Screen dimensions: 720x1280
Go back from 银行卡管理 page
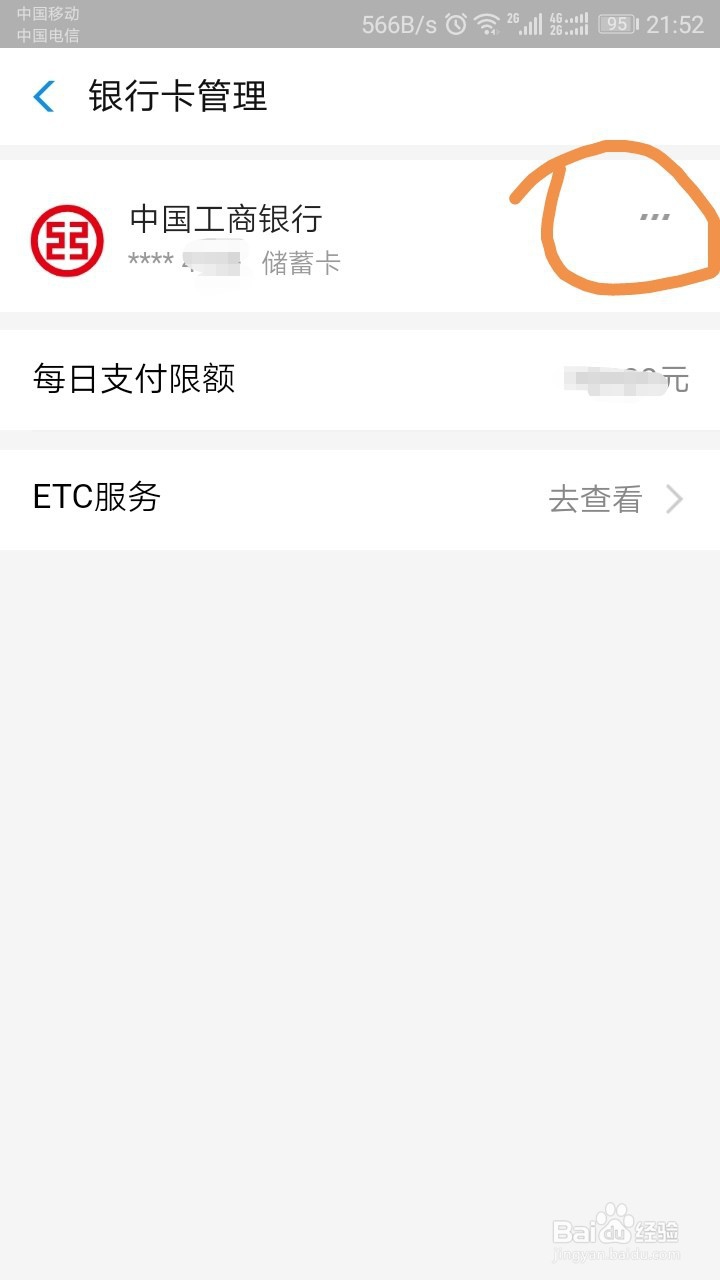point(44,97)
